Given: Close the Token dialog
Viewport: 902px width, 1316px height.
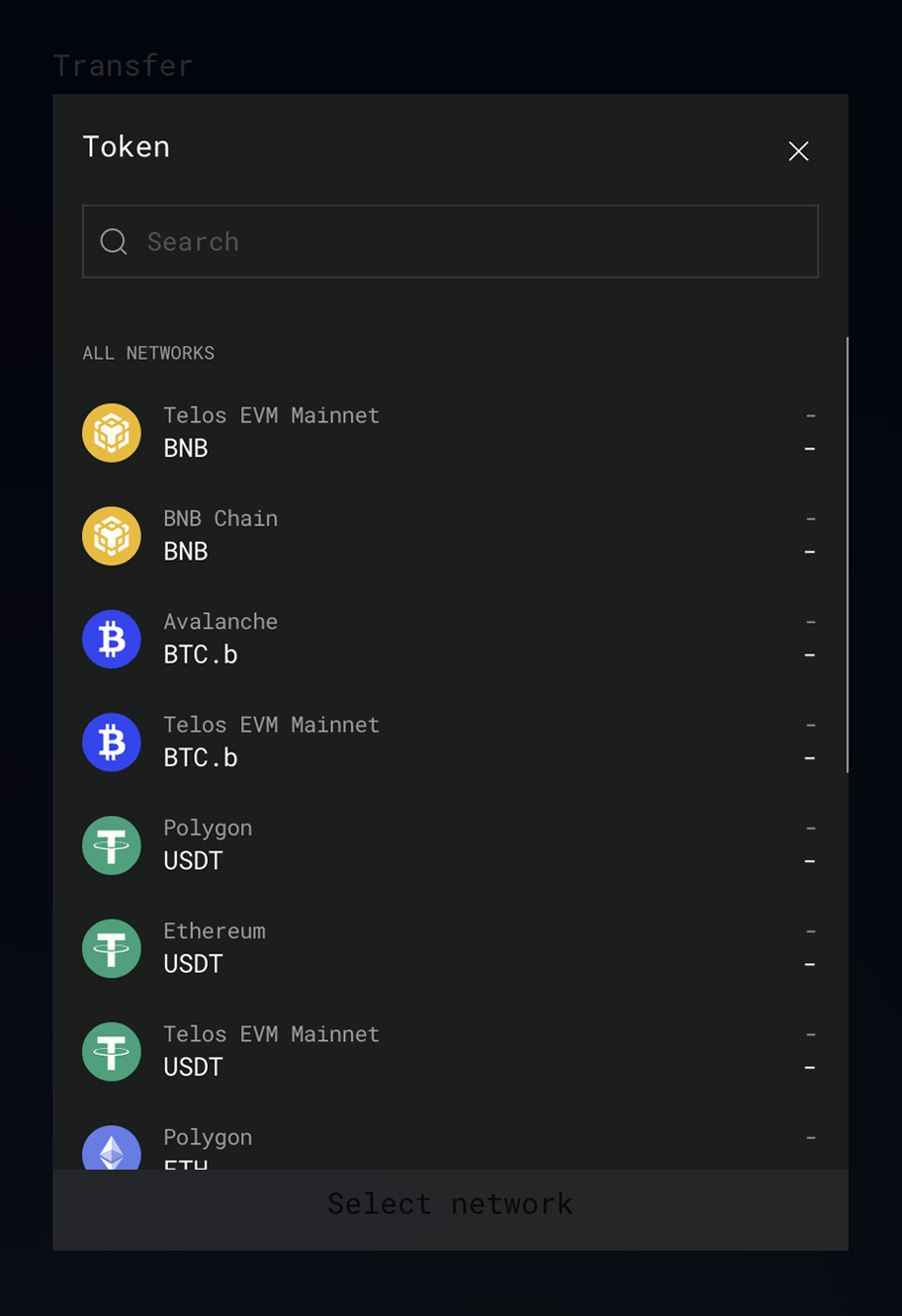Looking at the screenshot, I should [798, 151].
